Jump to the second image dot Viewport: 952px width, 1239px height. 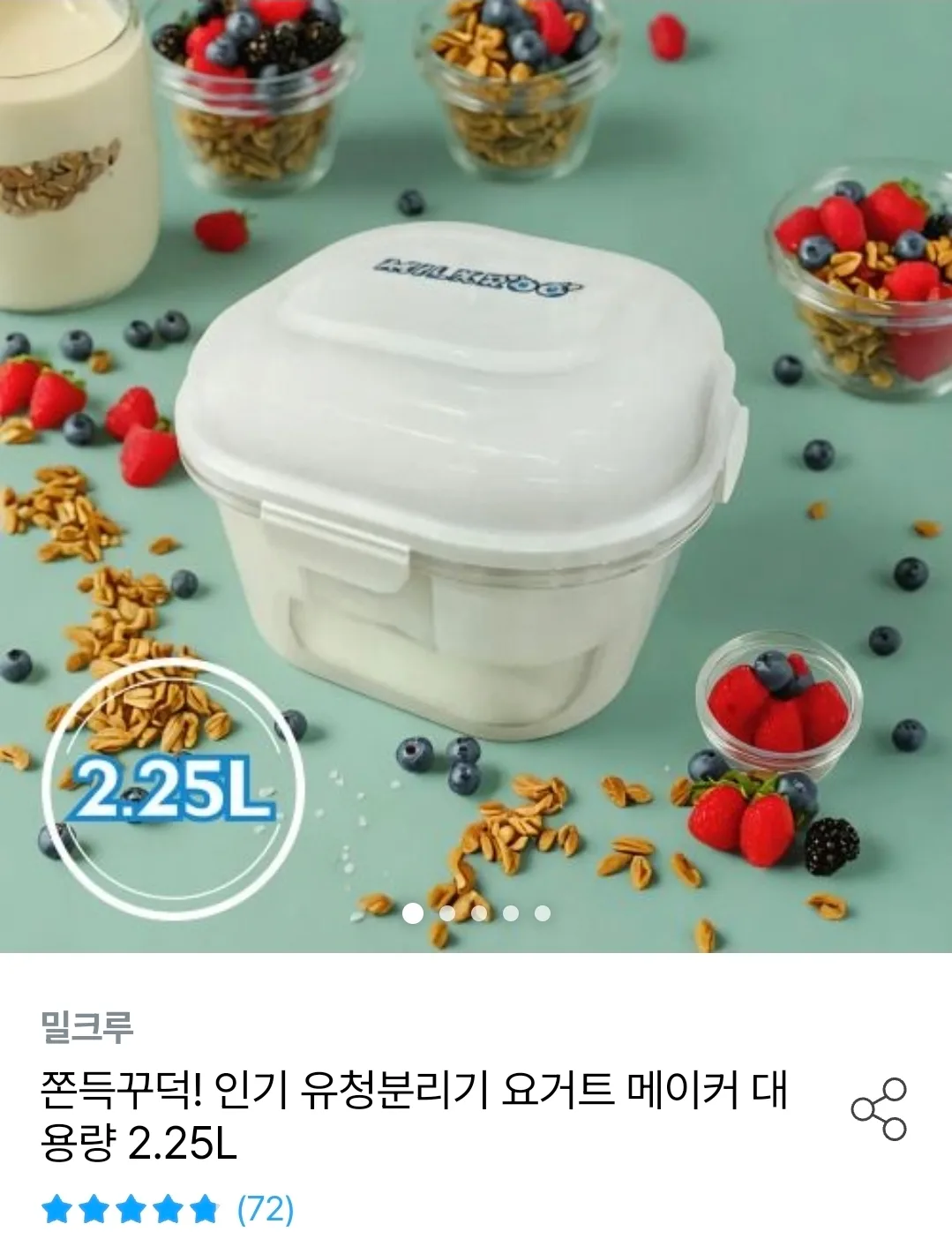click(x=446, y=913)
